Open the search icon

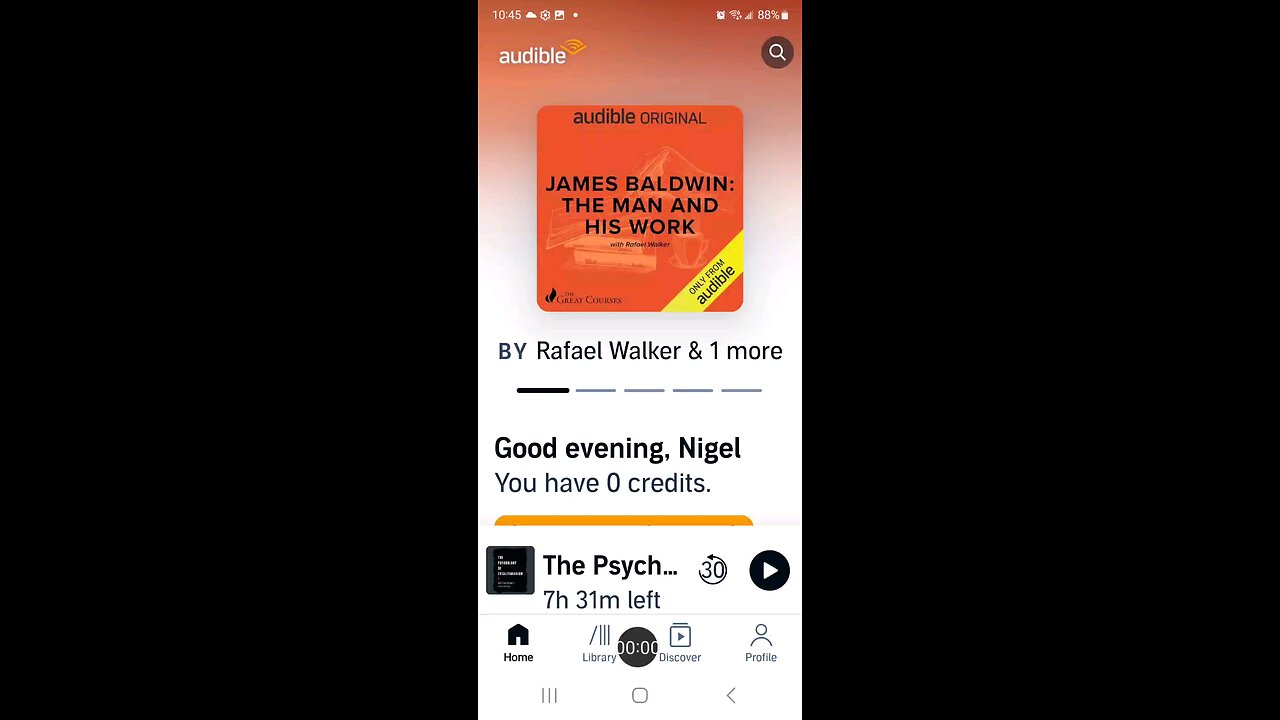pyautogui.click(x=777, y=53)
